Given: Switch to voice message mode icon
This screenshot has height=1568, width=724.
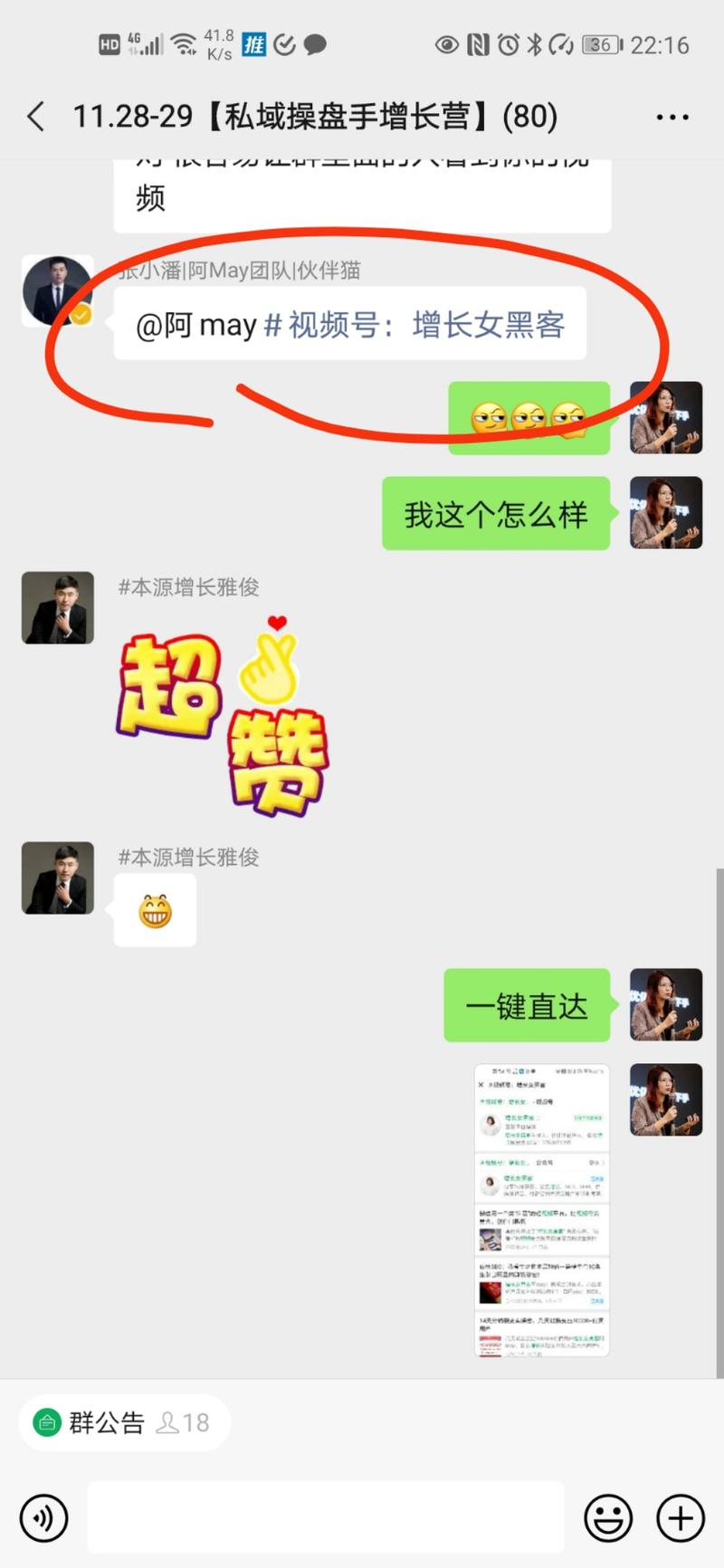Looking at the screenshot, I should click(43, 1518).
